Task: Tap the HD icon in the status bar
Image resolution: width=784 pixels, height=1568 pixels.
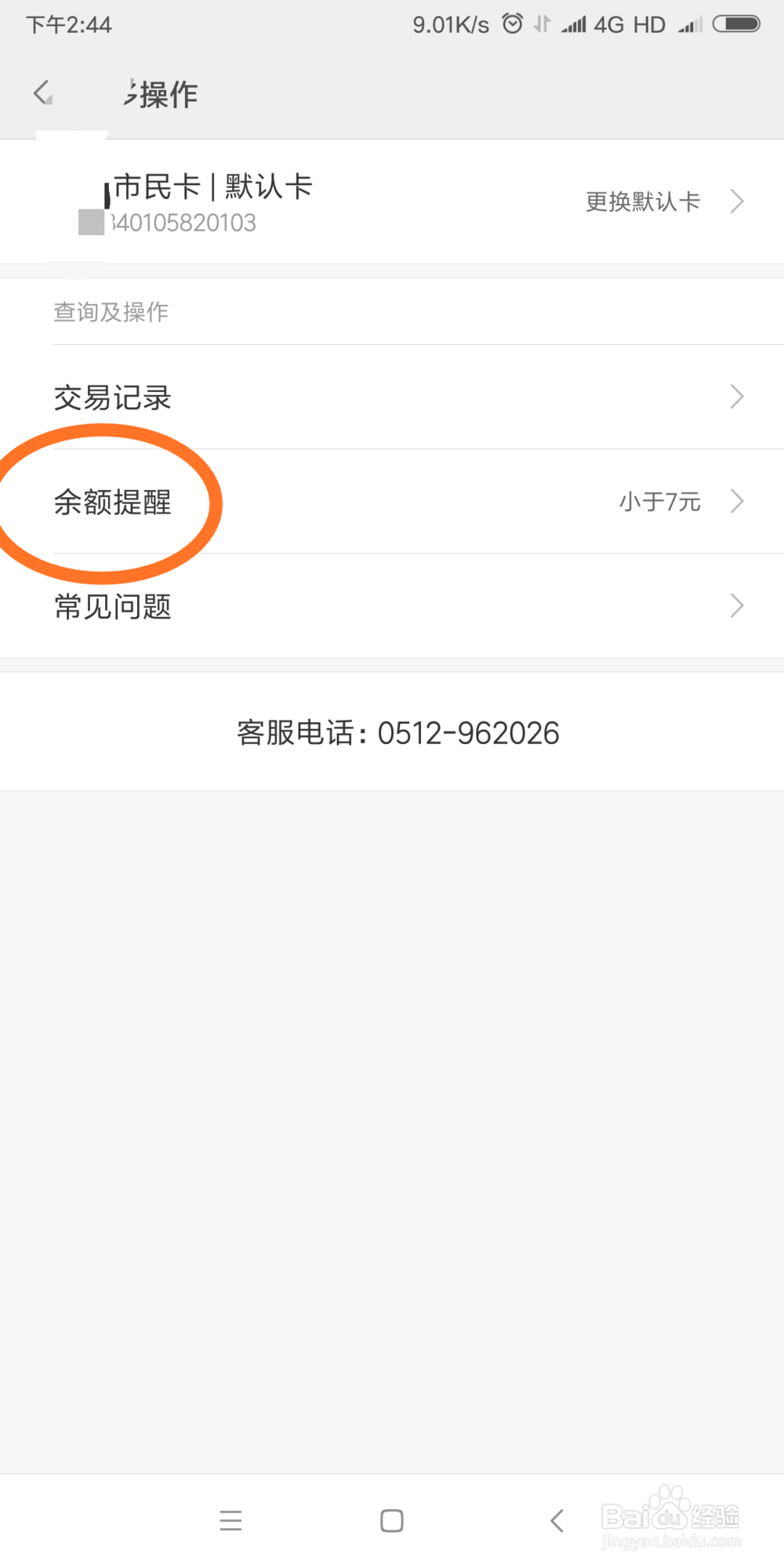Action: 651,24
